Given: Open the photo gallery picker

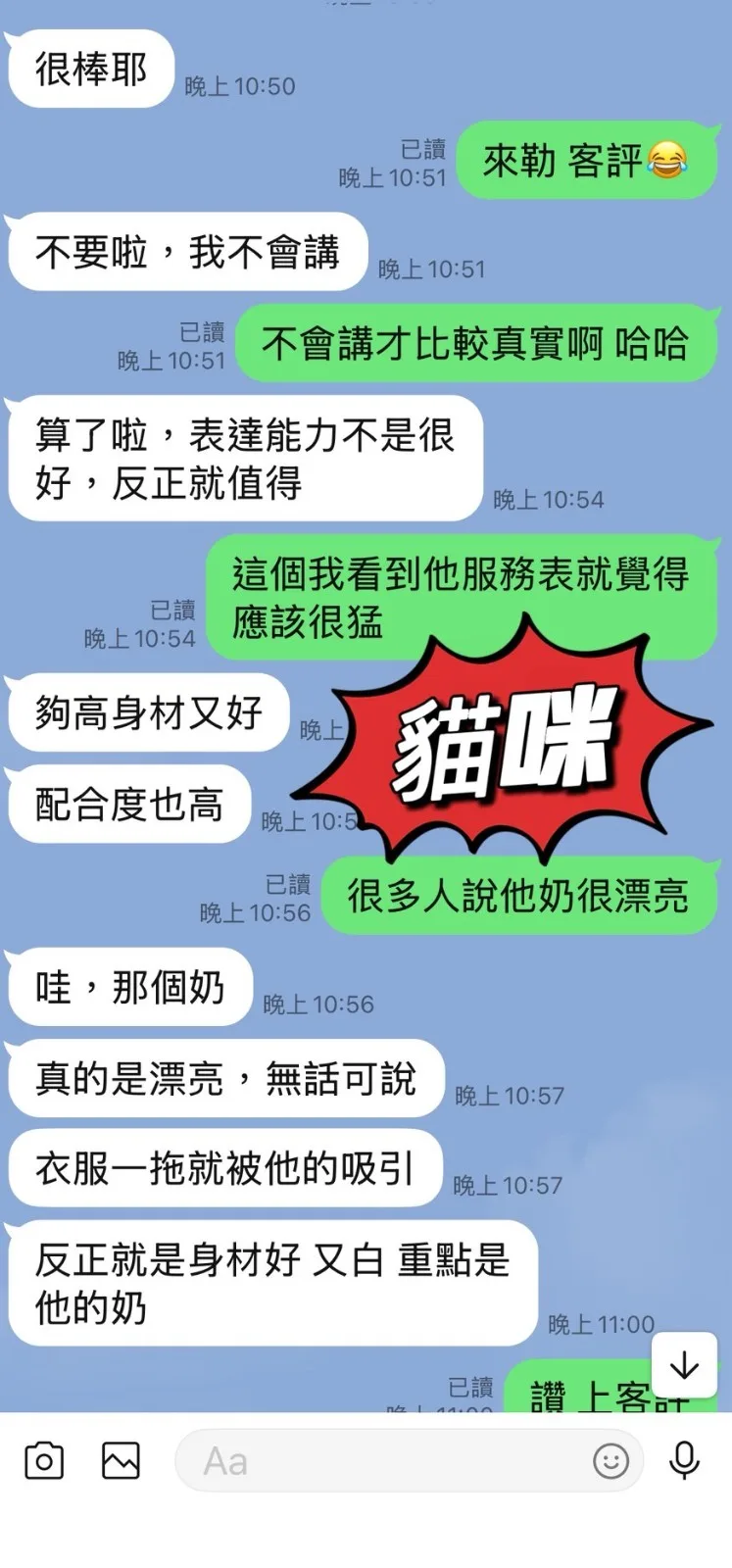Looking at the screenshot, I should click(122, 1461).
